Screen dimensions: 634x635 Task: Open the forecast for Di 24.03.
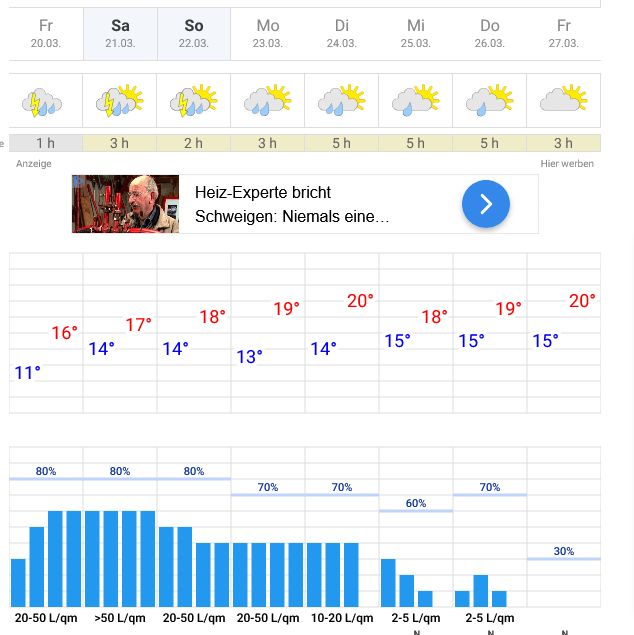(x=342, y=34)
